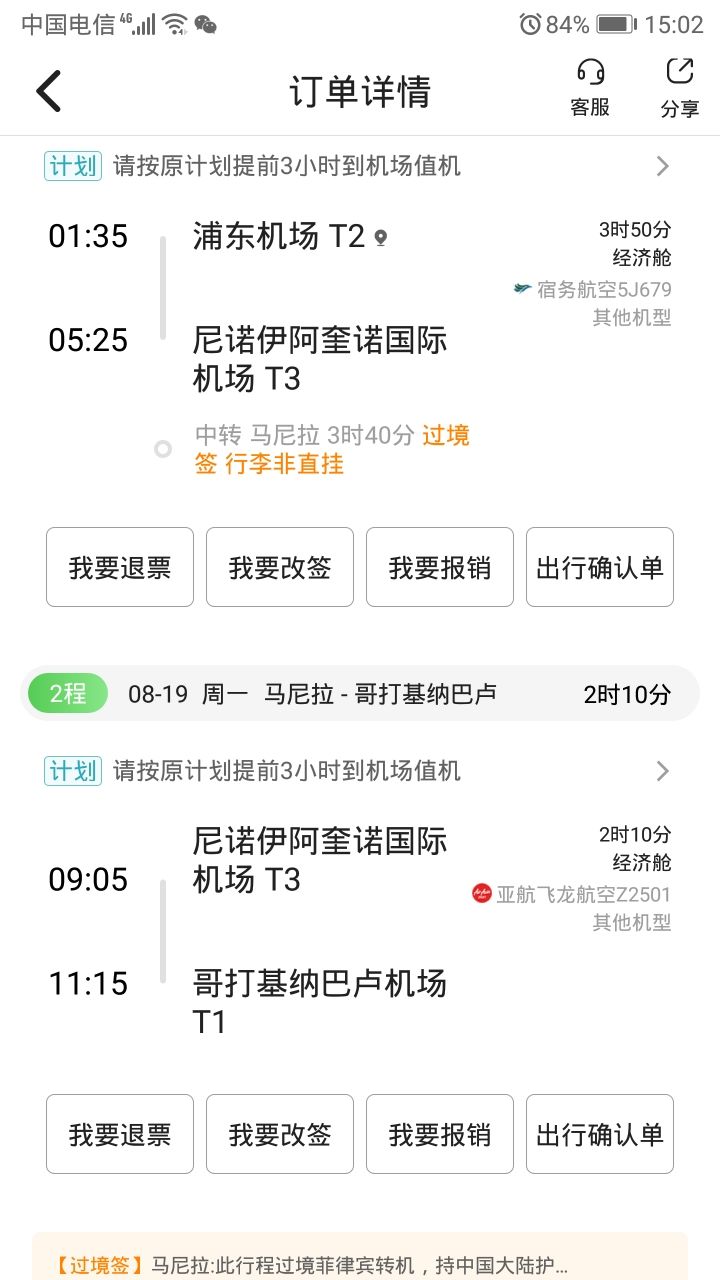Go back from 订单详情 page
Screen dimensions: 720x1280
coord(49,91)
